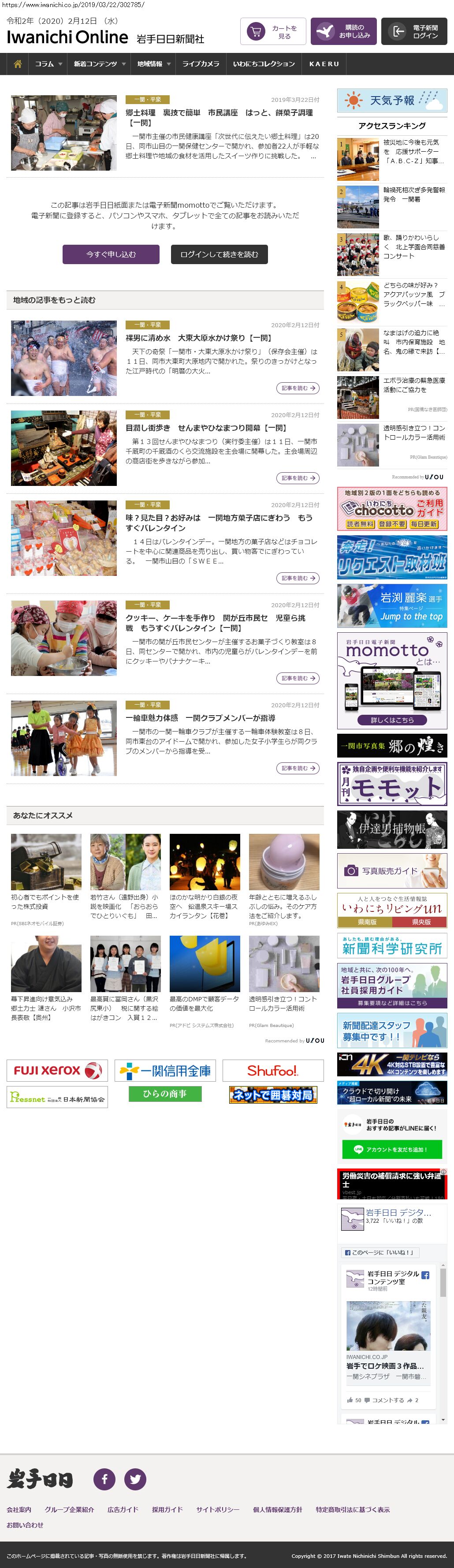Open ライブカメラ from the navigation bar
This screenshot has width=454, height=1568.
pyautogui.click(x=200, y=64)
